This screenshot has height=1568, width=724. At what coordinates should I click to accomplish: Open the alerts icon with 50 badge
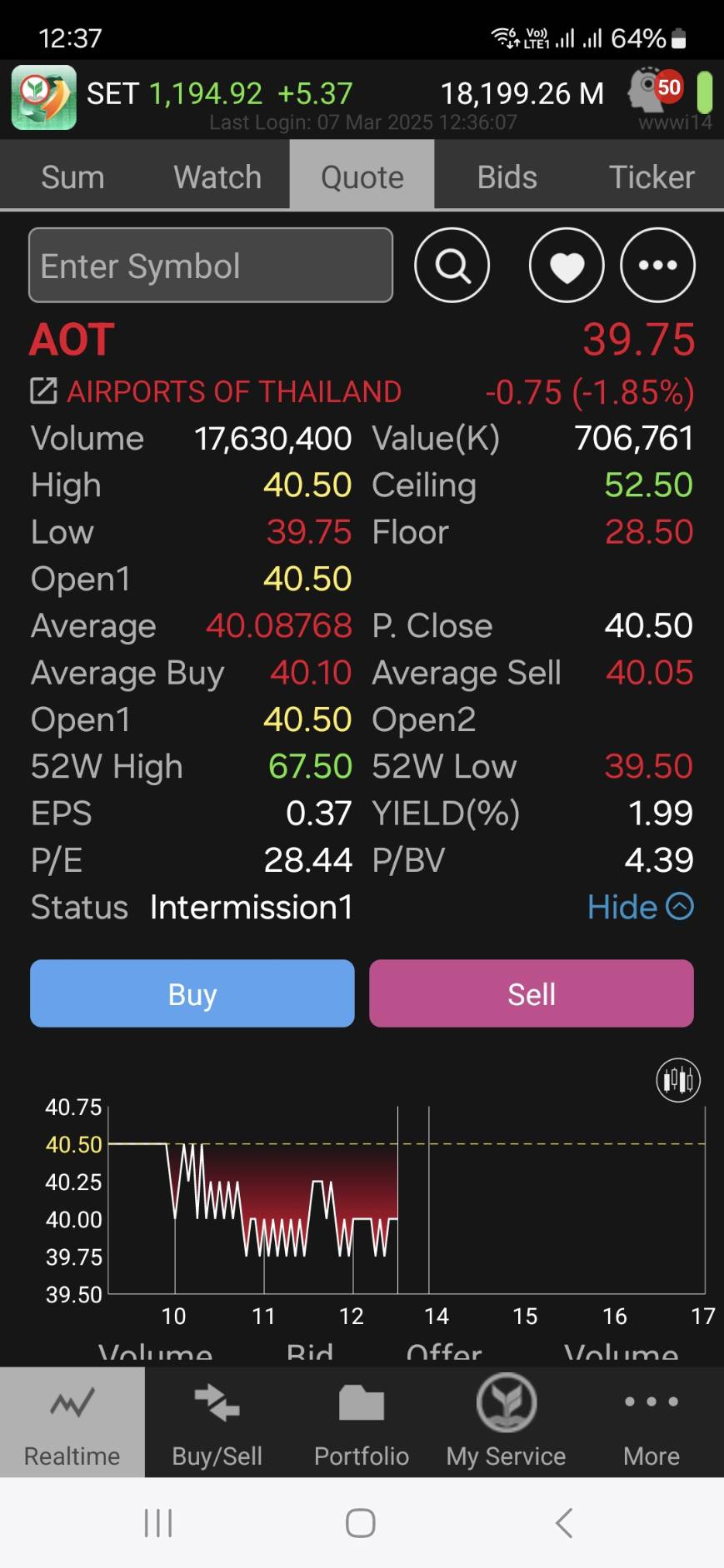click(655, 89)
